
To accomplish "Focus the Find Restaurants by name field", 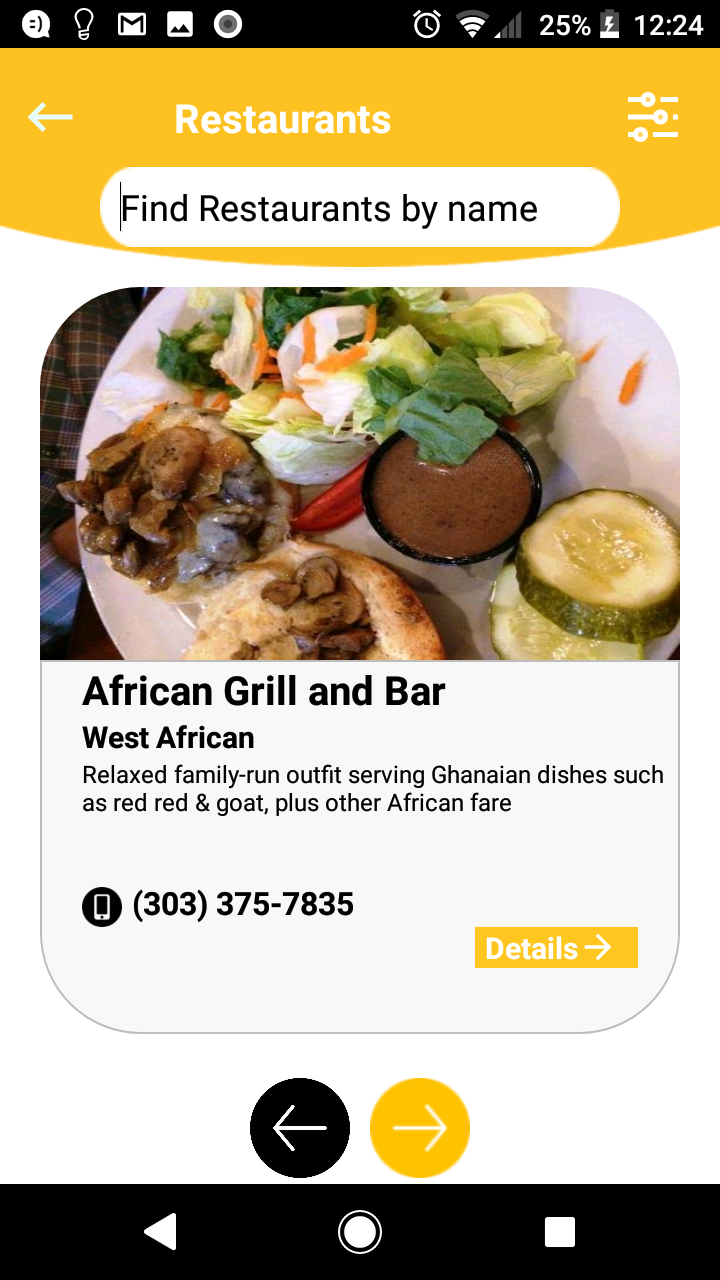I will pyautogui.click(x=360, y=208).
